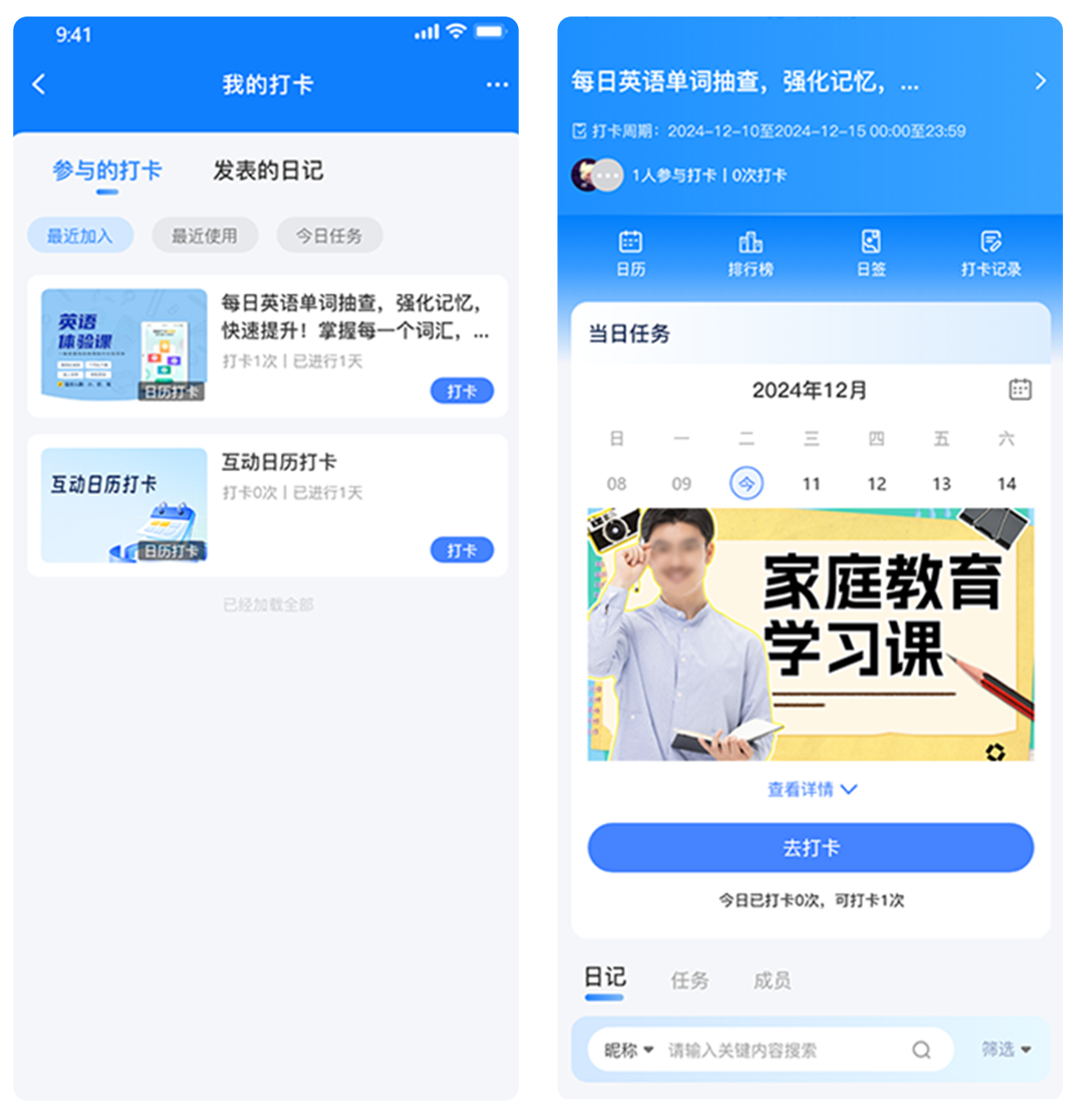Image resolution: width=1076 pixels, height=1120 pixels.
Task: Tap the 去打卡 button
Action: (810, 847)
